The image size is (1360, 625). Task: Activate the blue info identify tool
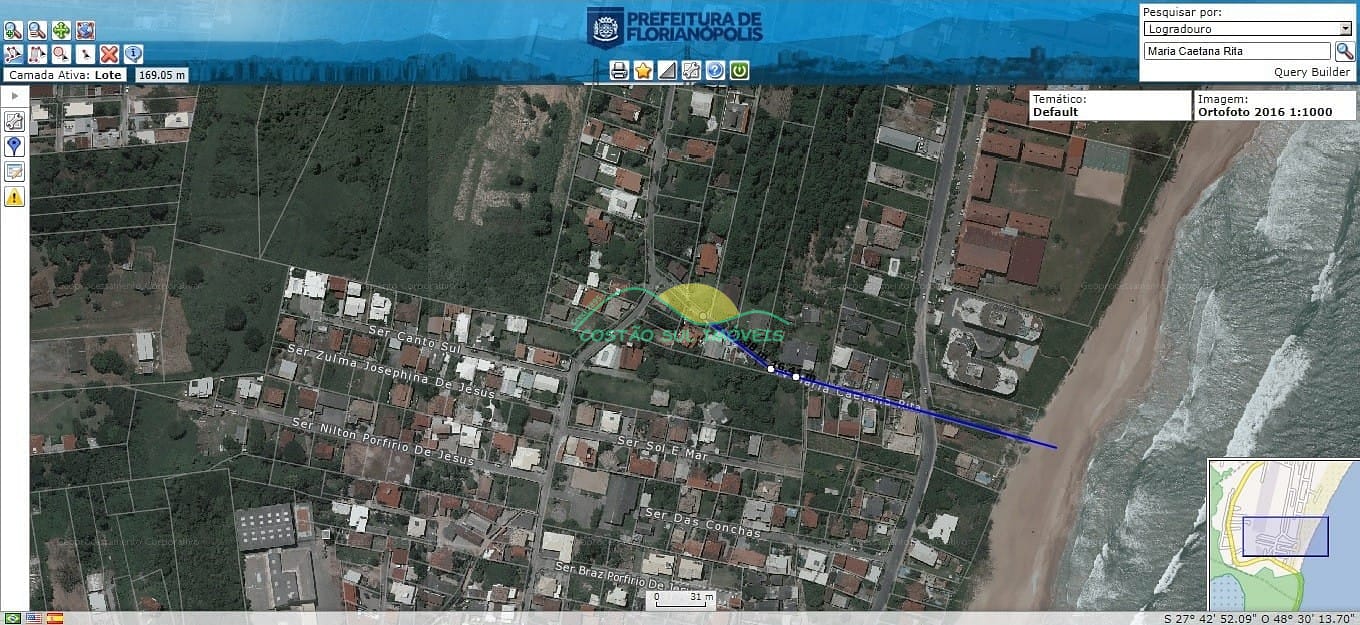pyautogui.click(x=133, y=54)
